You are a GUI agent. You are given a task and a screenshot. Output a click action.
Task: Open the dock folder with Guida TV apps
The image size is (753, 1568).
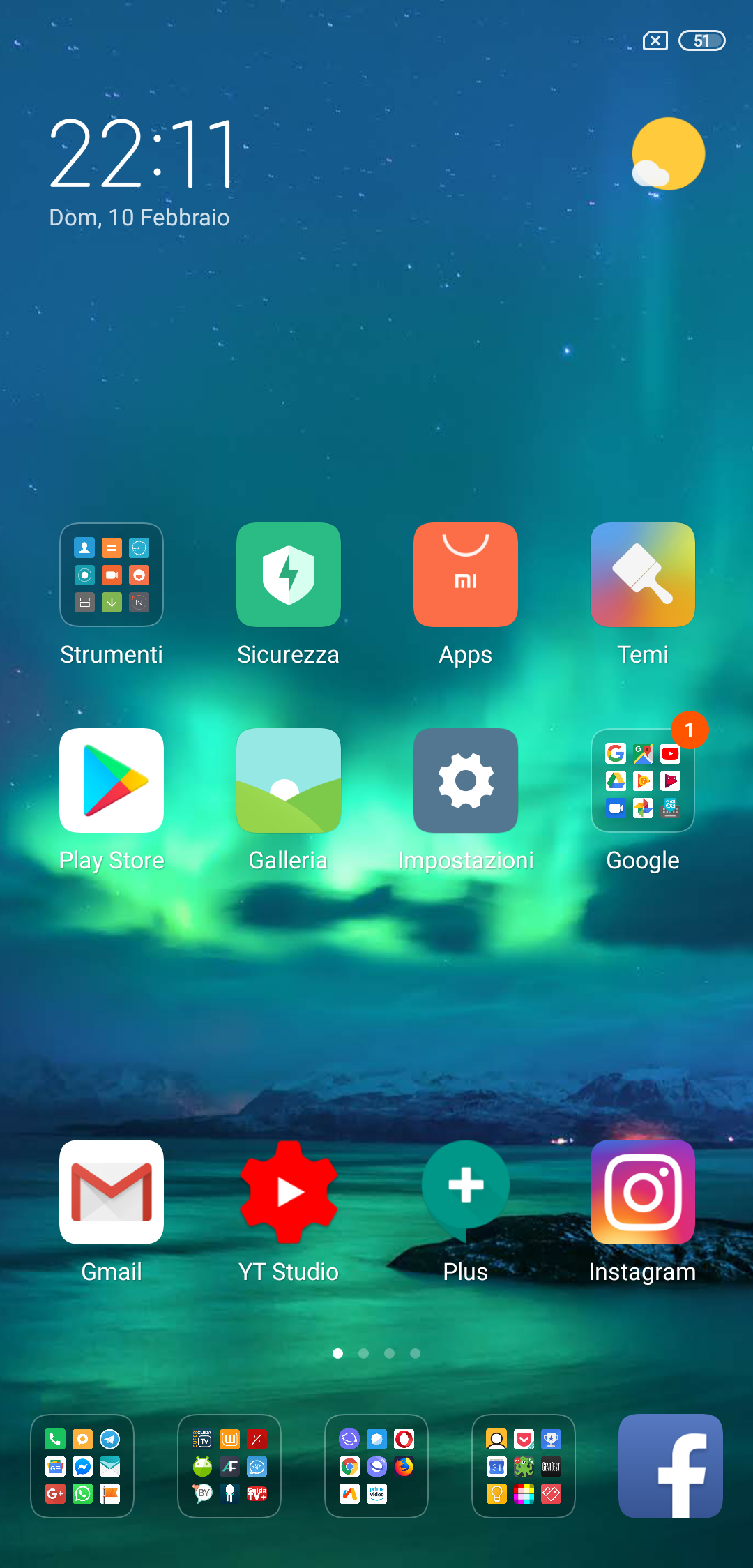(229, 1466)
